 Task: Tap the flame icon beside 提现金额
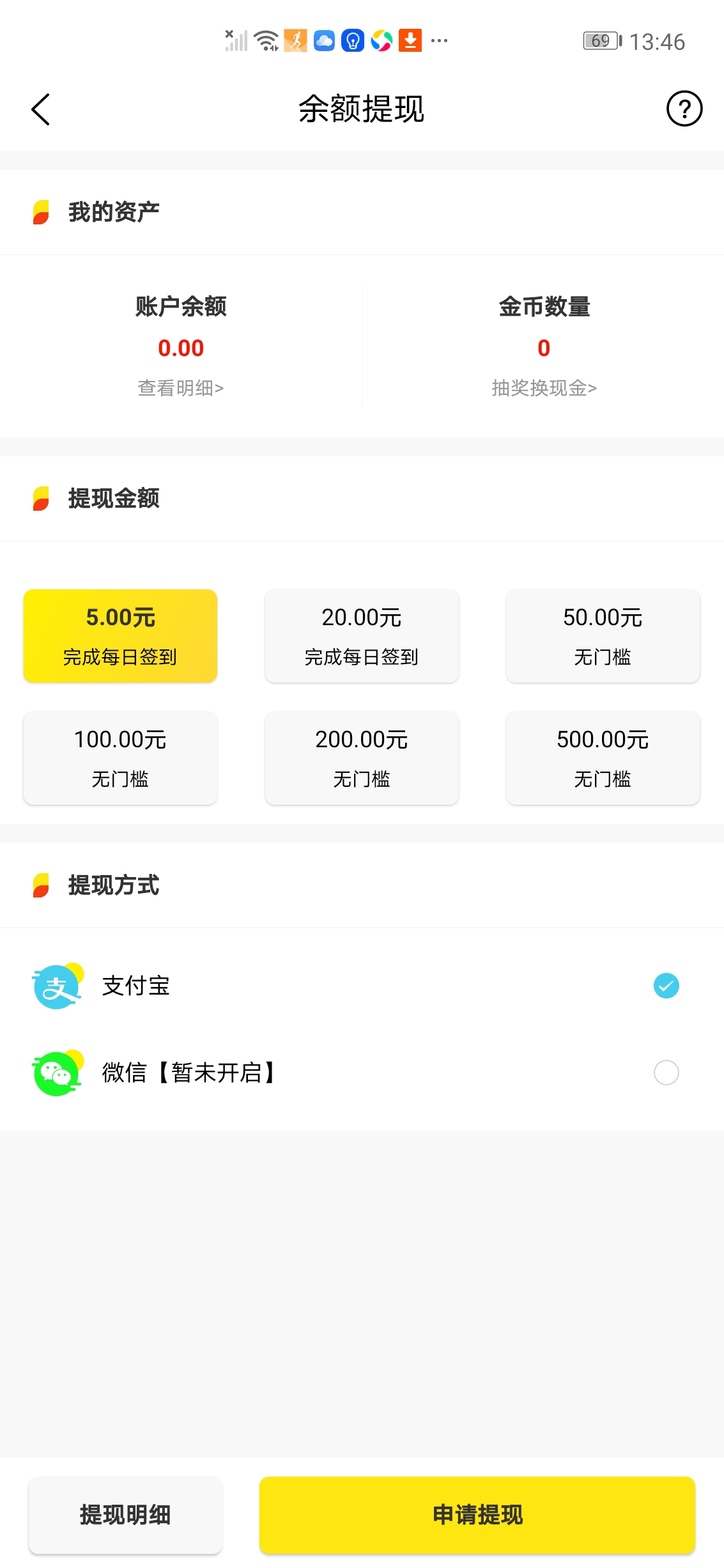click(x=40, y=499)
